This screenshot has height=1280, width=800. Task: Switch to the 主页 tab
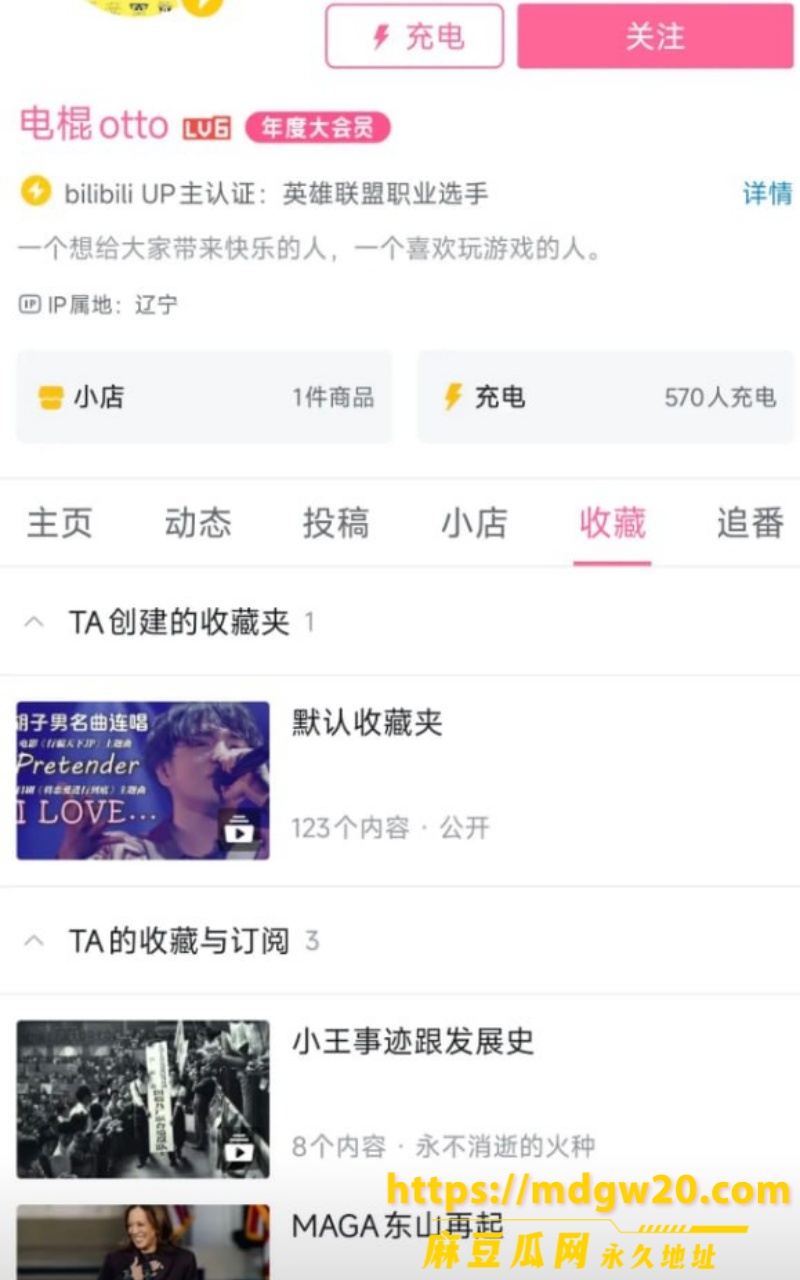click(60, 523)
